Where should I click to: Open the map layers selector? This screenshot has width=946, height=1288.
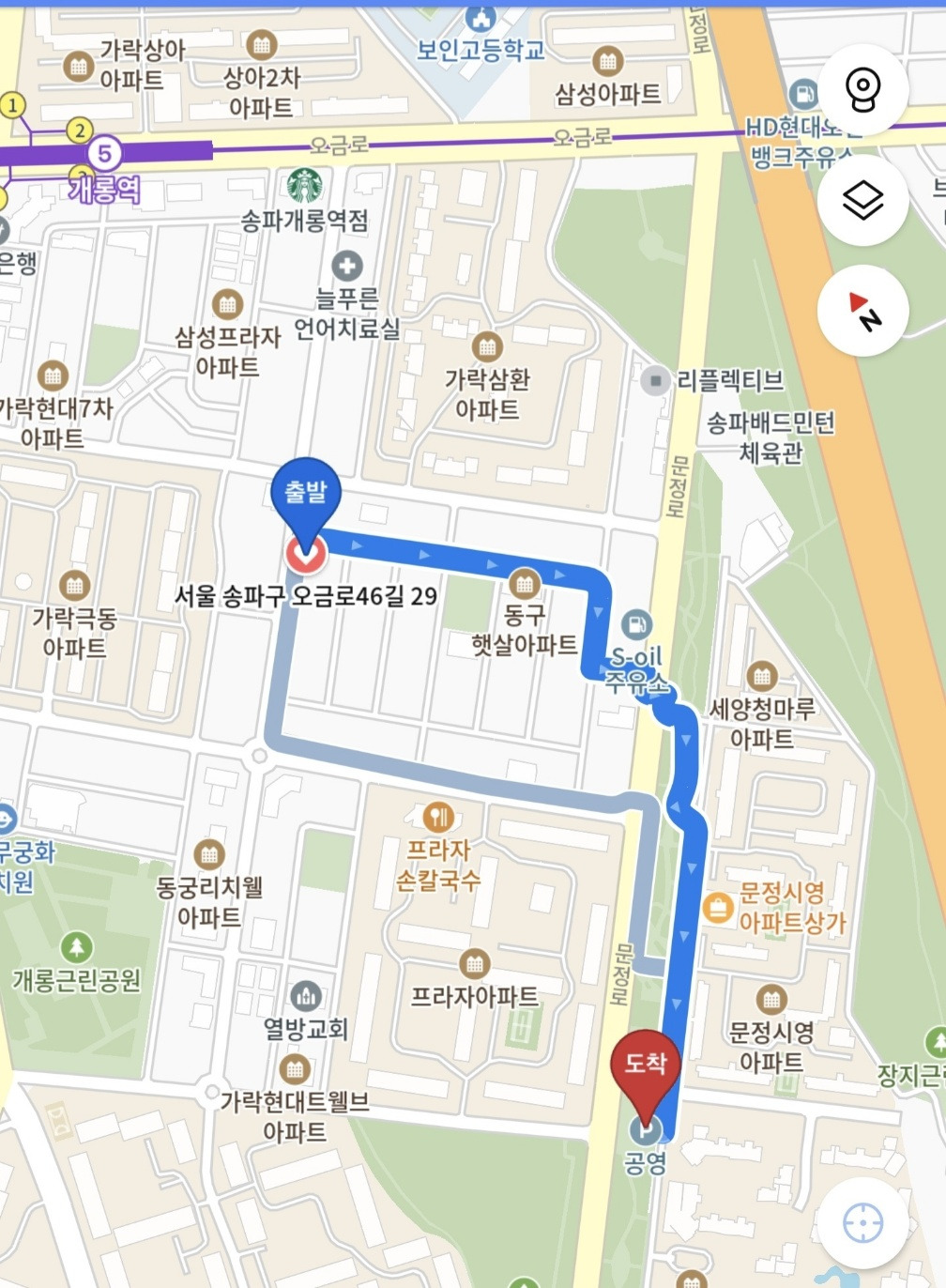862,200
